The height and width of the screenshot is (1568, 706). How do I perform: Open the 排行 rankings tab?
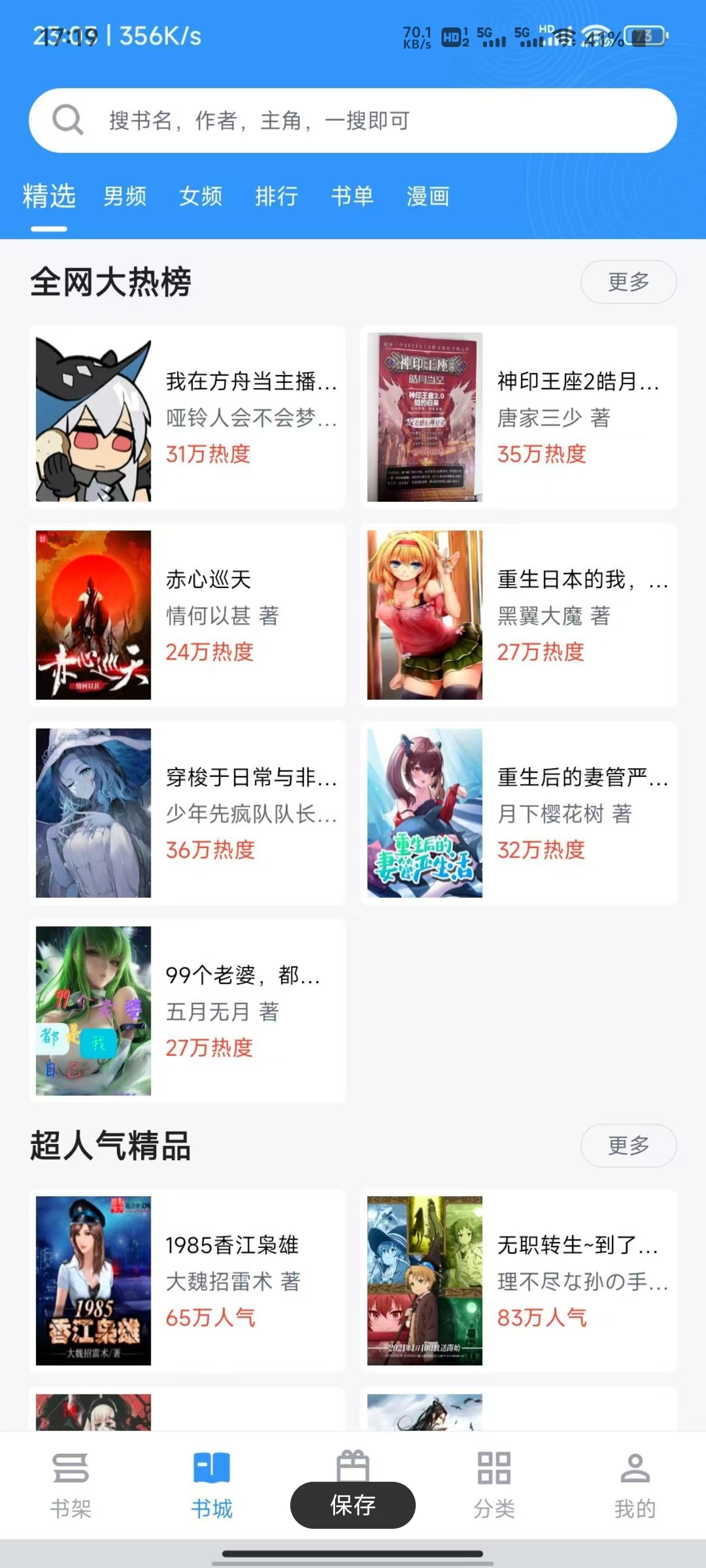click(277, 197)
